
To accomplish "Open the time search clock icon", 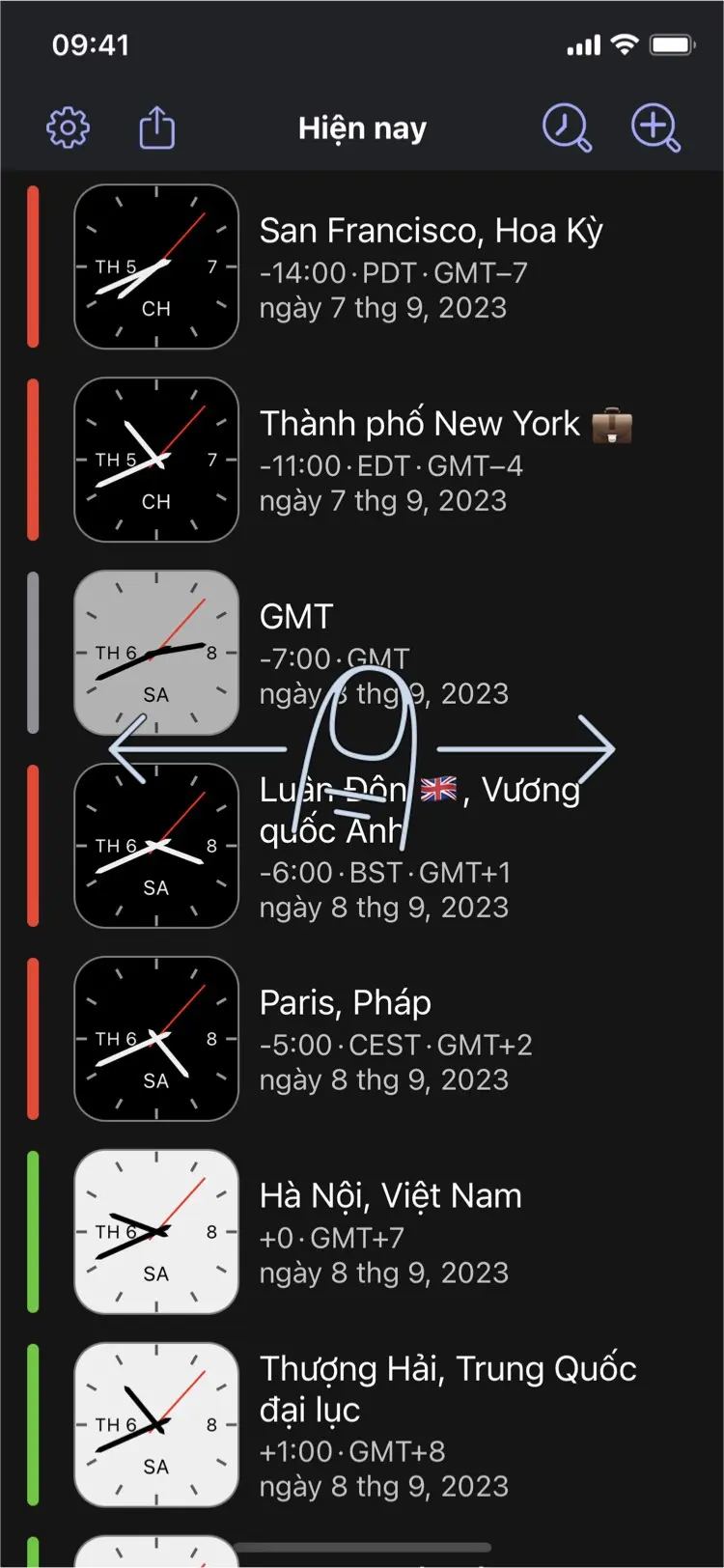I will [567, 127].
